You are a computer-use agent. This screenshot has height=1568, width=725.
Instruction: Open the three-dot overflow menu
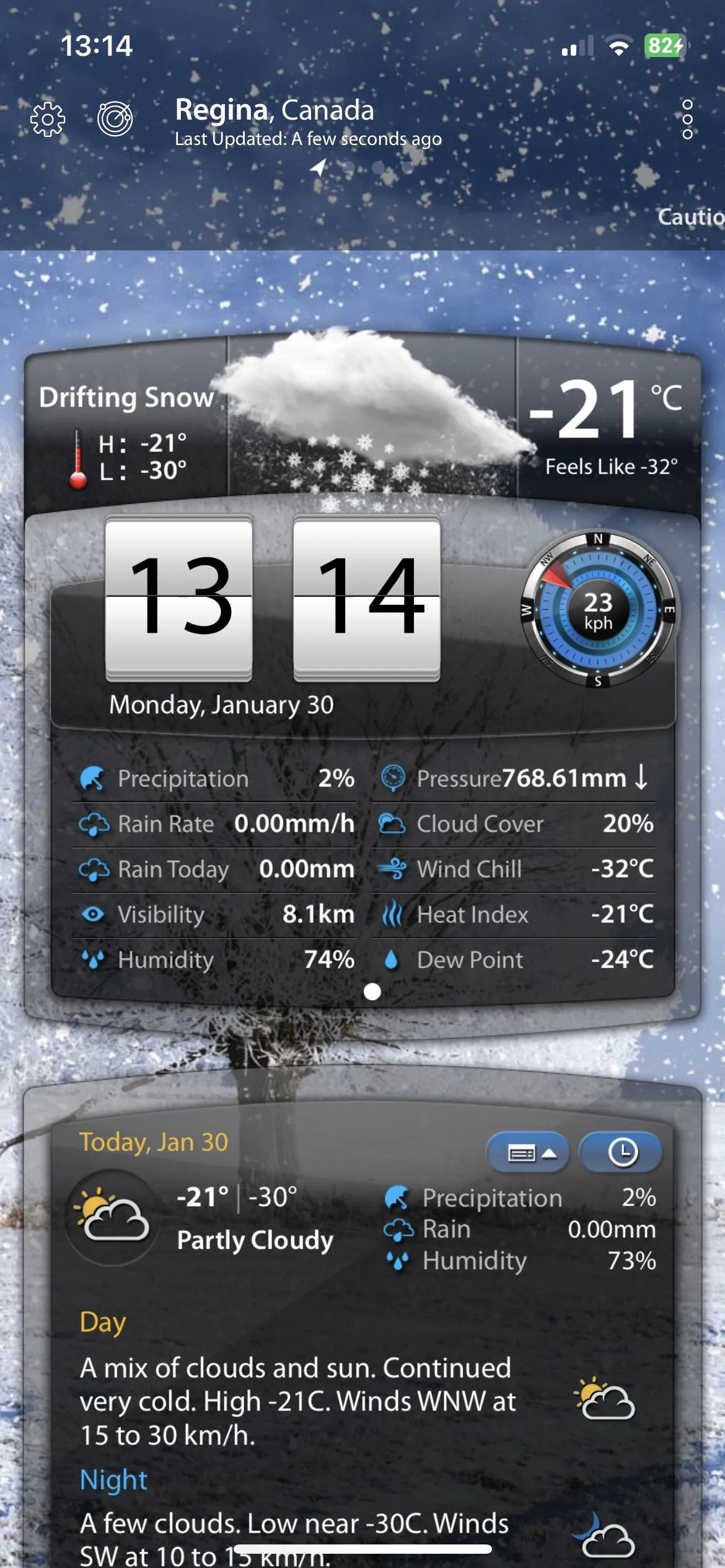687,118
